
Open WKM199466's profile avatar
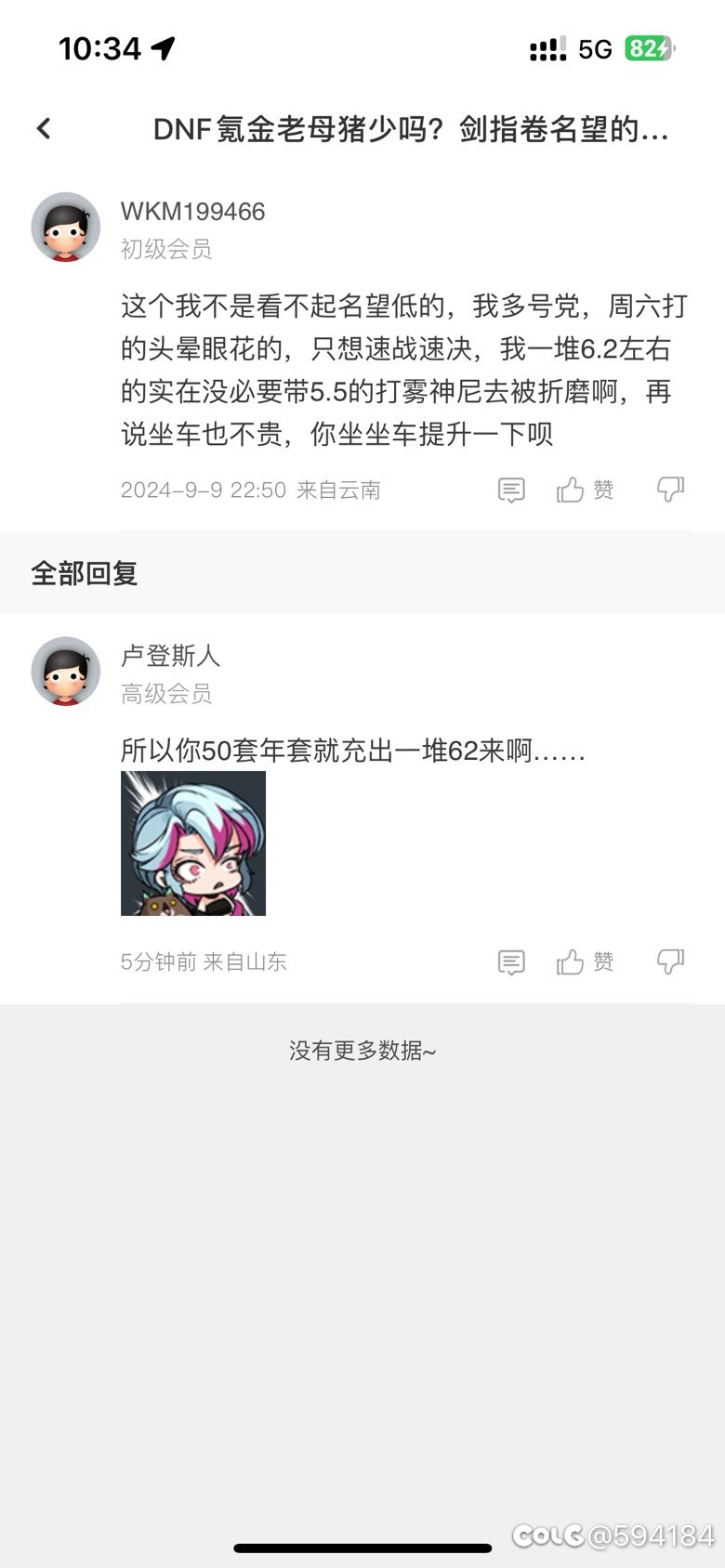click(66, 228)
